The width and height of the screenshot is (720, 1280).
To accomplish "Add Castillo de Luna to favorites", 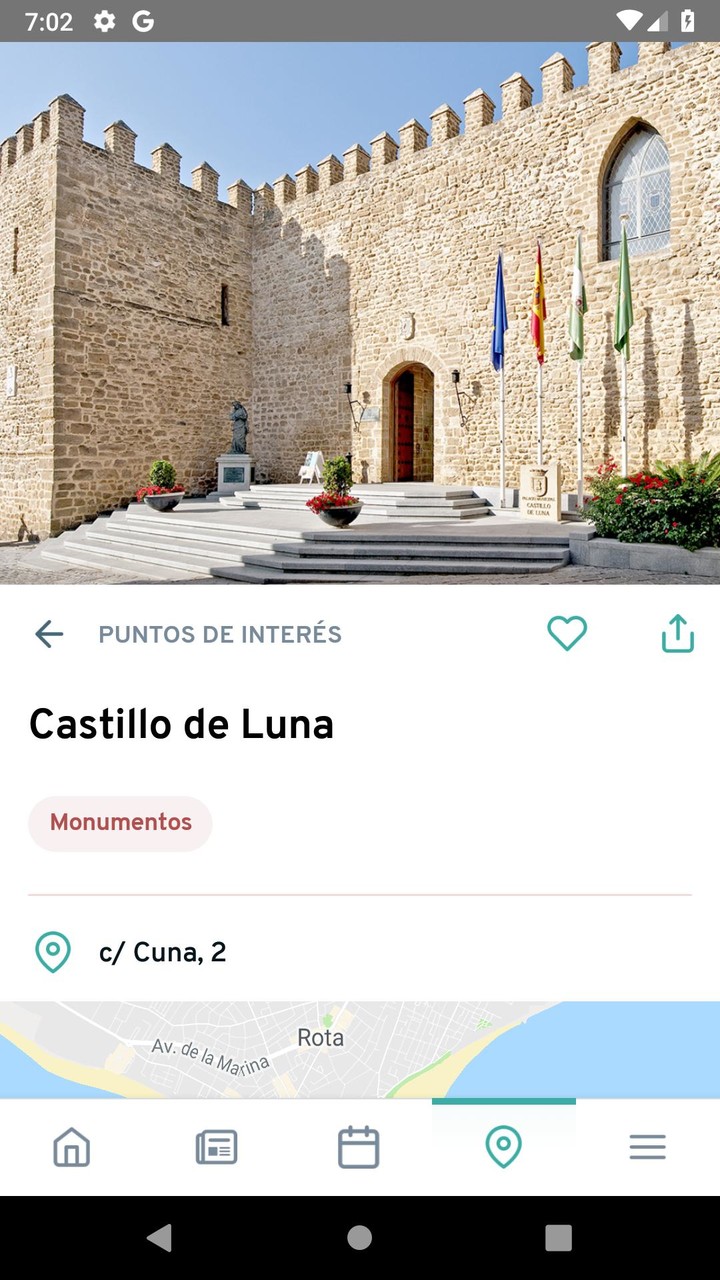I will click(567, 634).
